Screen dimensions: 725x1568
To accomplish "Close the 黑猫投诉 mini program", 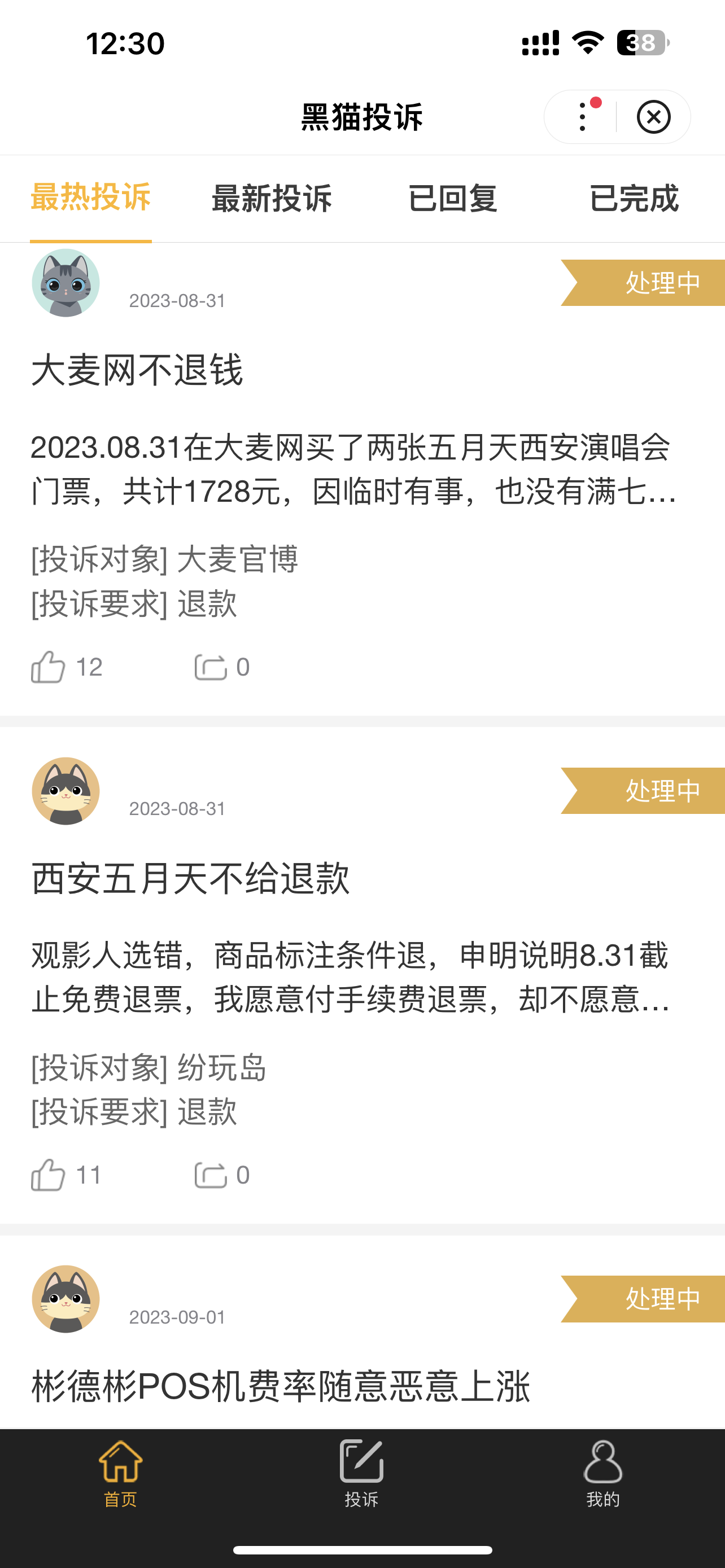I will [654, 117].
